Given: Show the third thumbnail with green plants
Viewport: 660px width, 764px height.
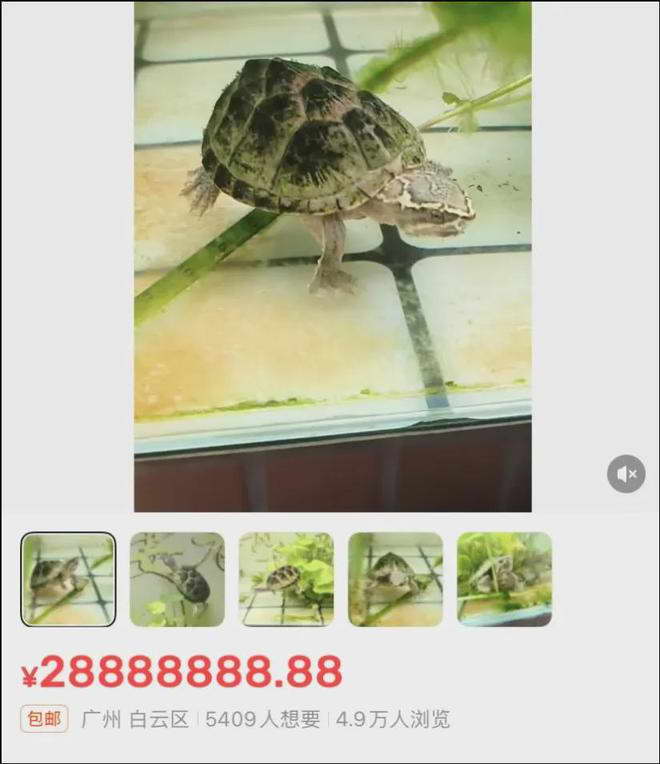Looking at the screenshot, I should pos(286,579).
